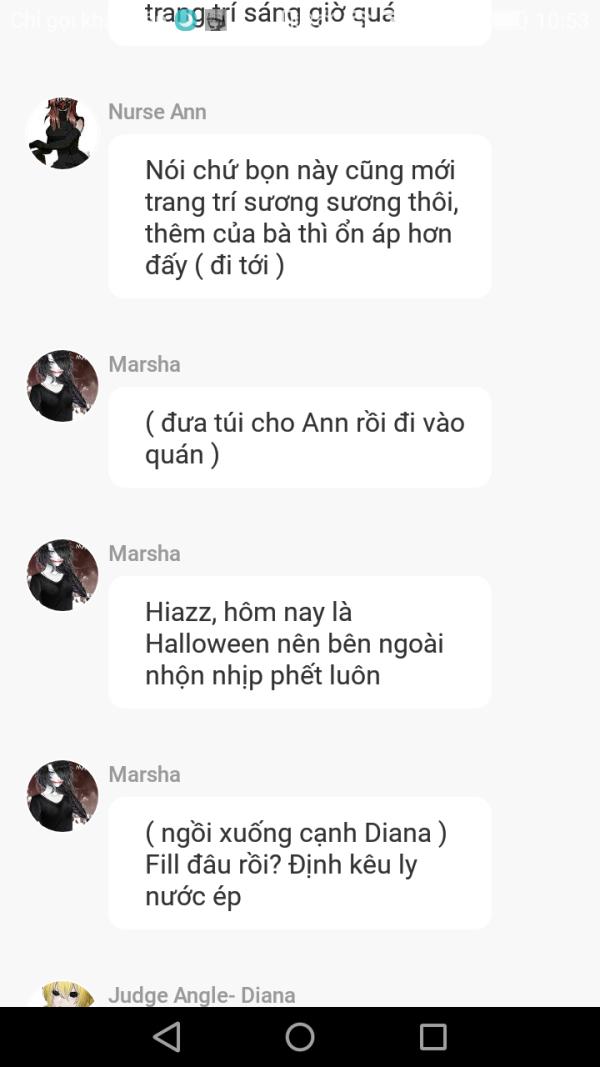Go back with the system back button

(x=167, y=1037)
